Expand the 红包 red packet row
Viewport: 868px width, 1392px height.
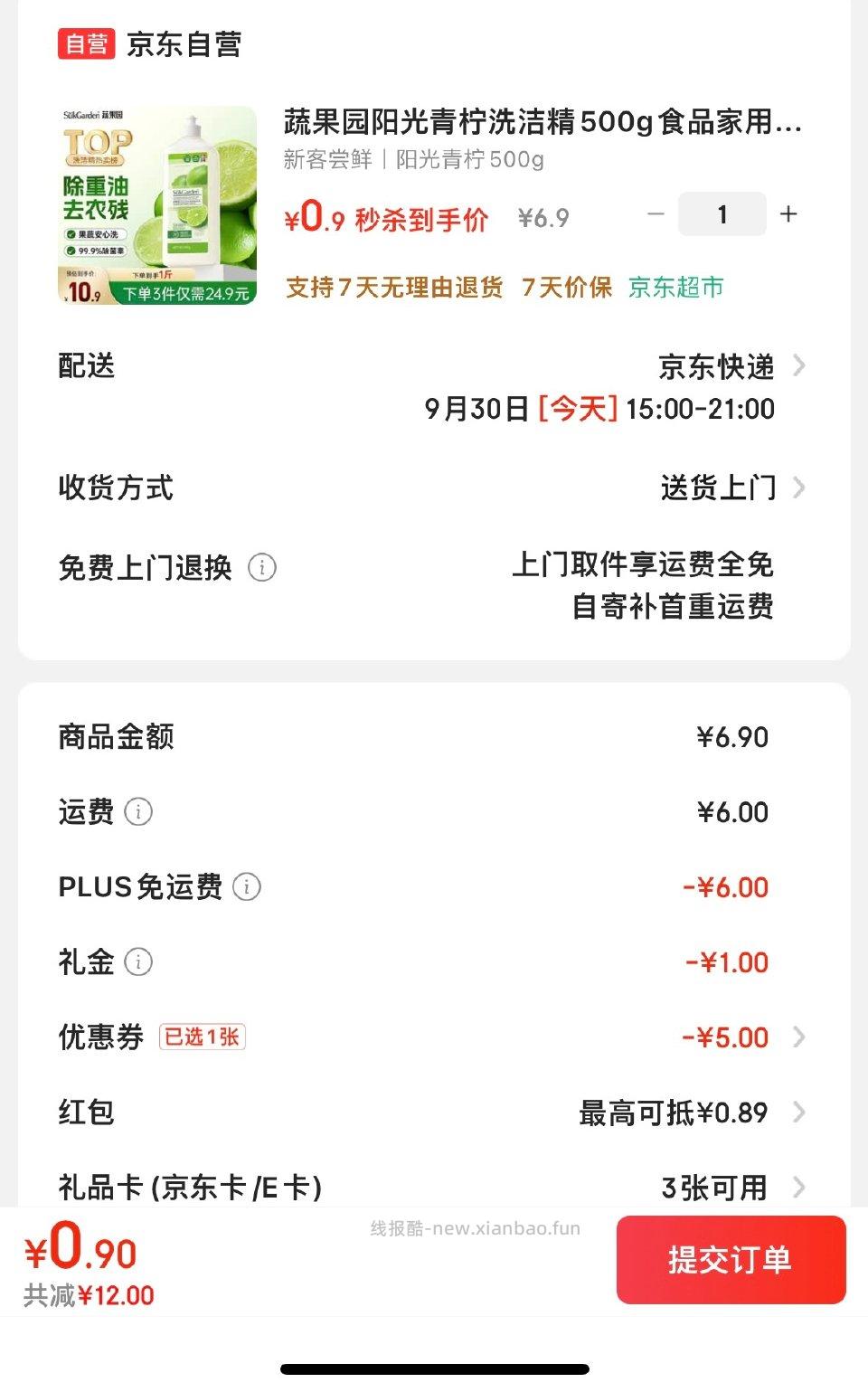[800, 1113]
